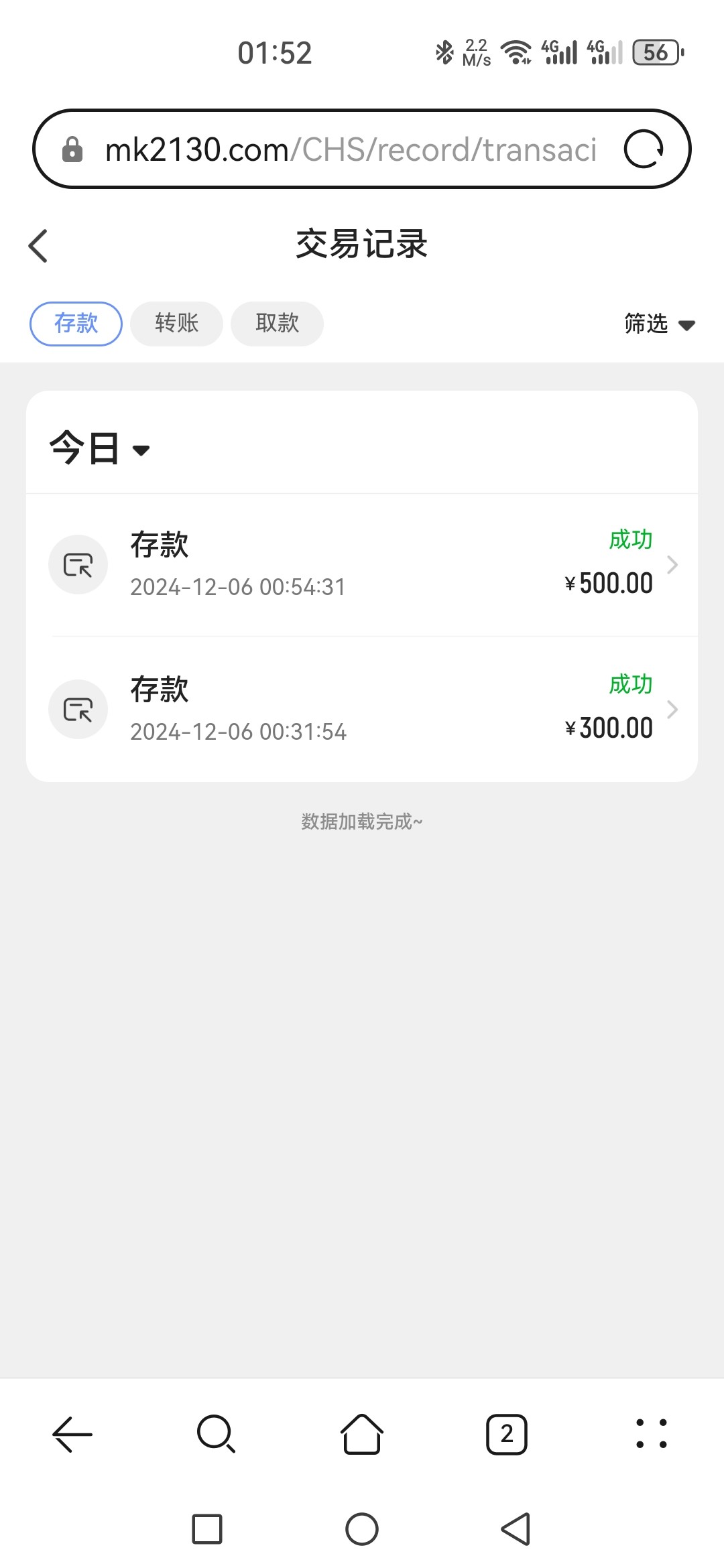Open the ¥300.00 deposit record
Image resolution: width=724 pixels, height=1568 pixels.
[362, 710]
